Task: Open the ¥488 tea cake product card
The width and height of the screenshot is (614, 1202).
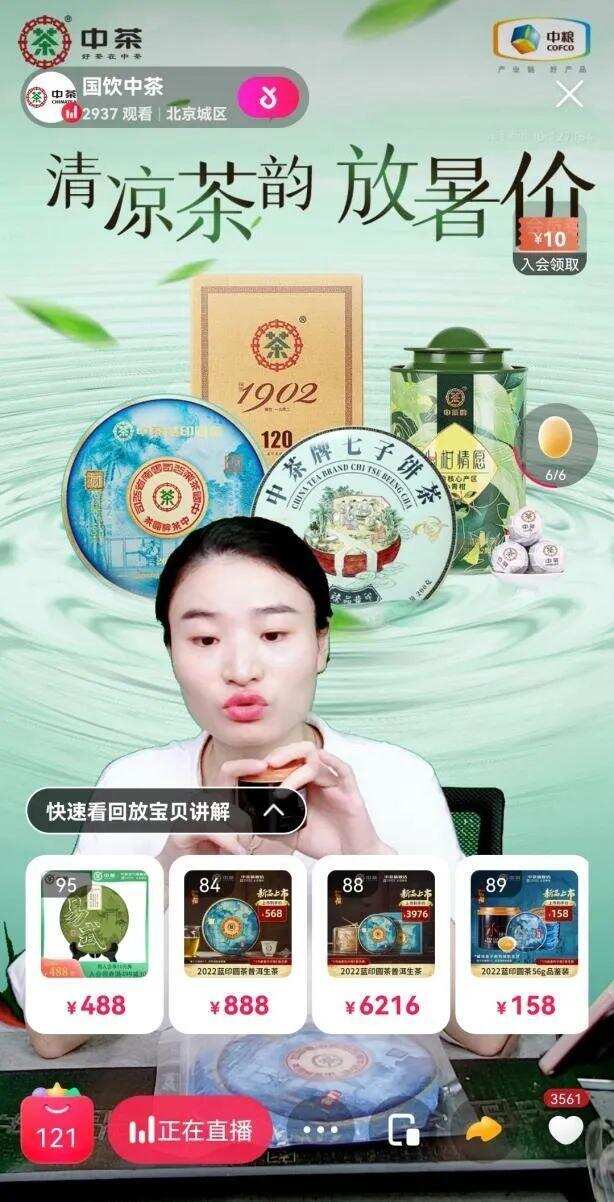Action: point(95,944)
